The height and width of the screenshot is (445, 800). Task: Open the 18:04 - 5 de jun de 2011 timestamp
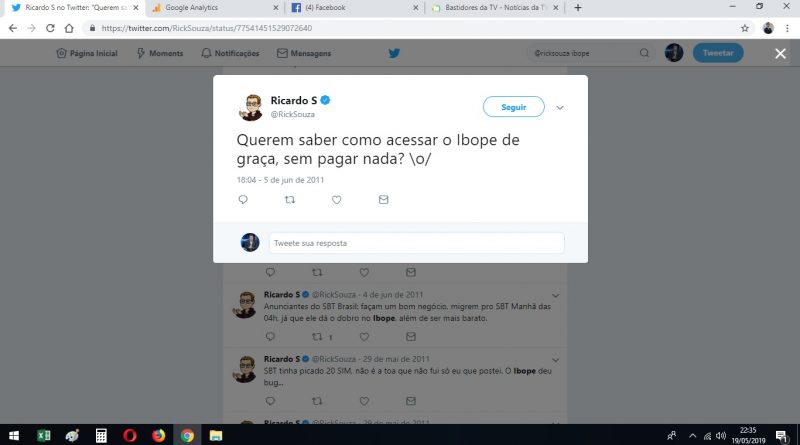[280, 180]
